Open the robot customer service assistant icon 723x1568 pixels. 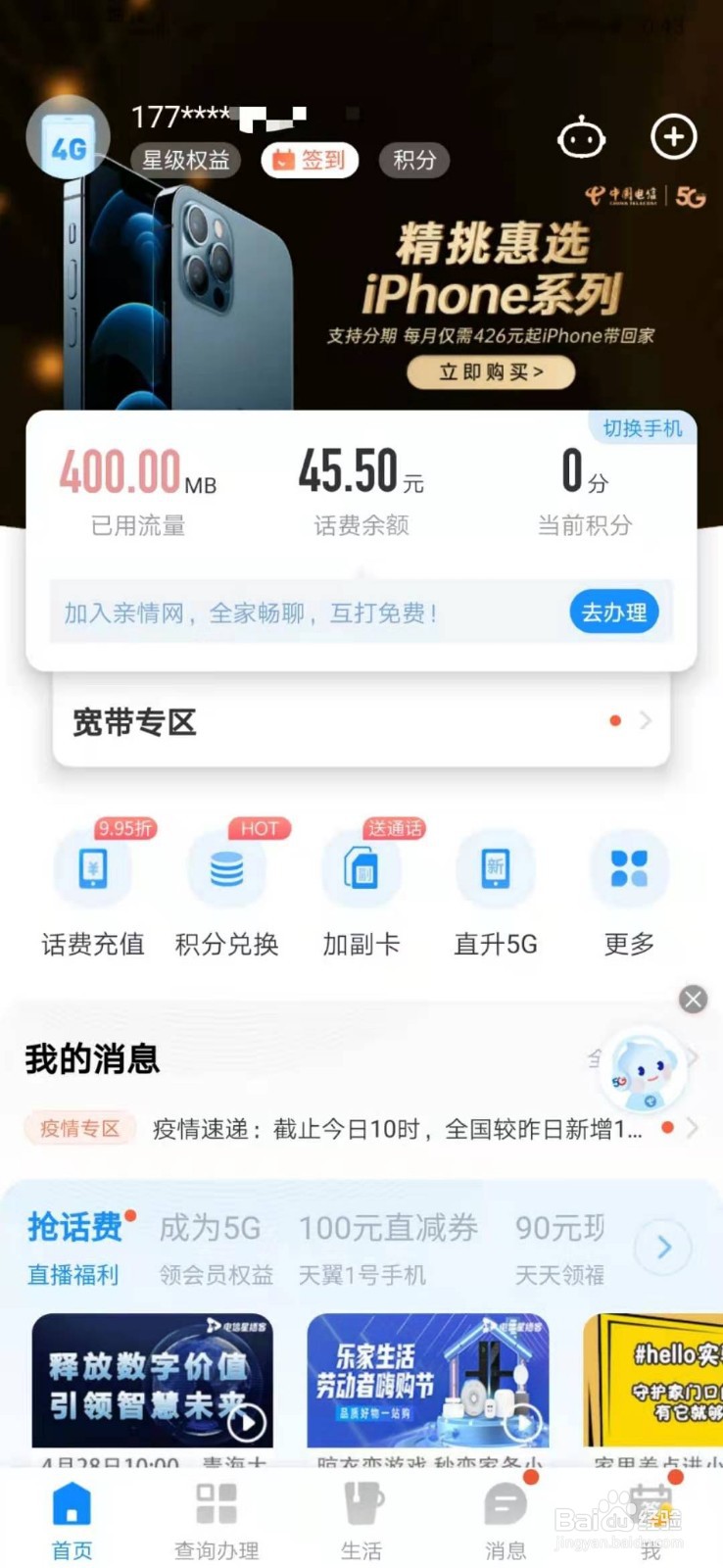tap(581, 137)
